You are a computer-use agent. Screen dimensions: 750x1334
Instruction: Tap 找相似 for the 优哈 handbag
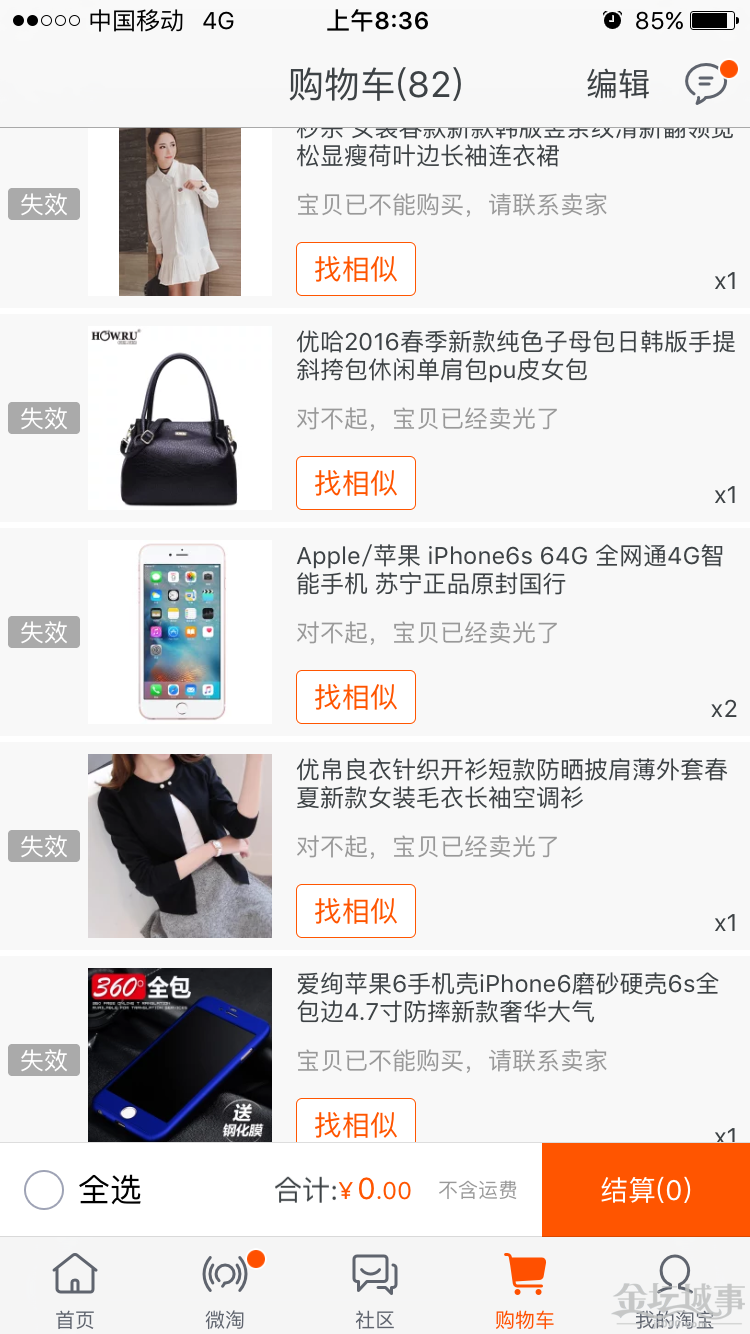[x=355, y=483]
